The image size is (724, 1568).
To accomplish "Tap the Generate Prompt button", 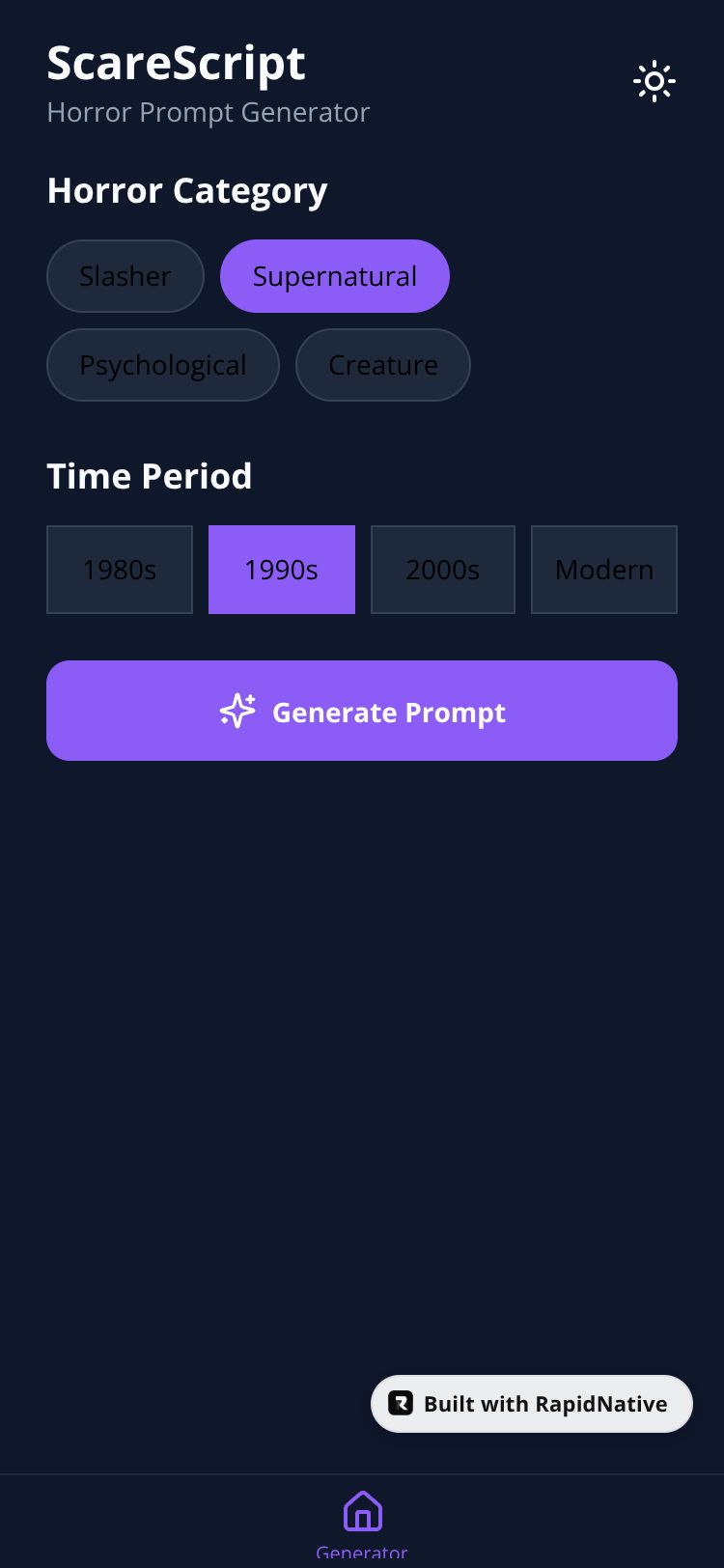I will click(362, 712).
